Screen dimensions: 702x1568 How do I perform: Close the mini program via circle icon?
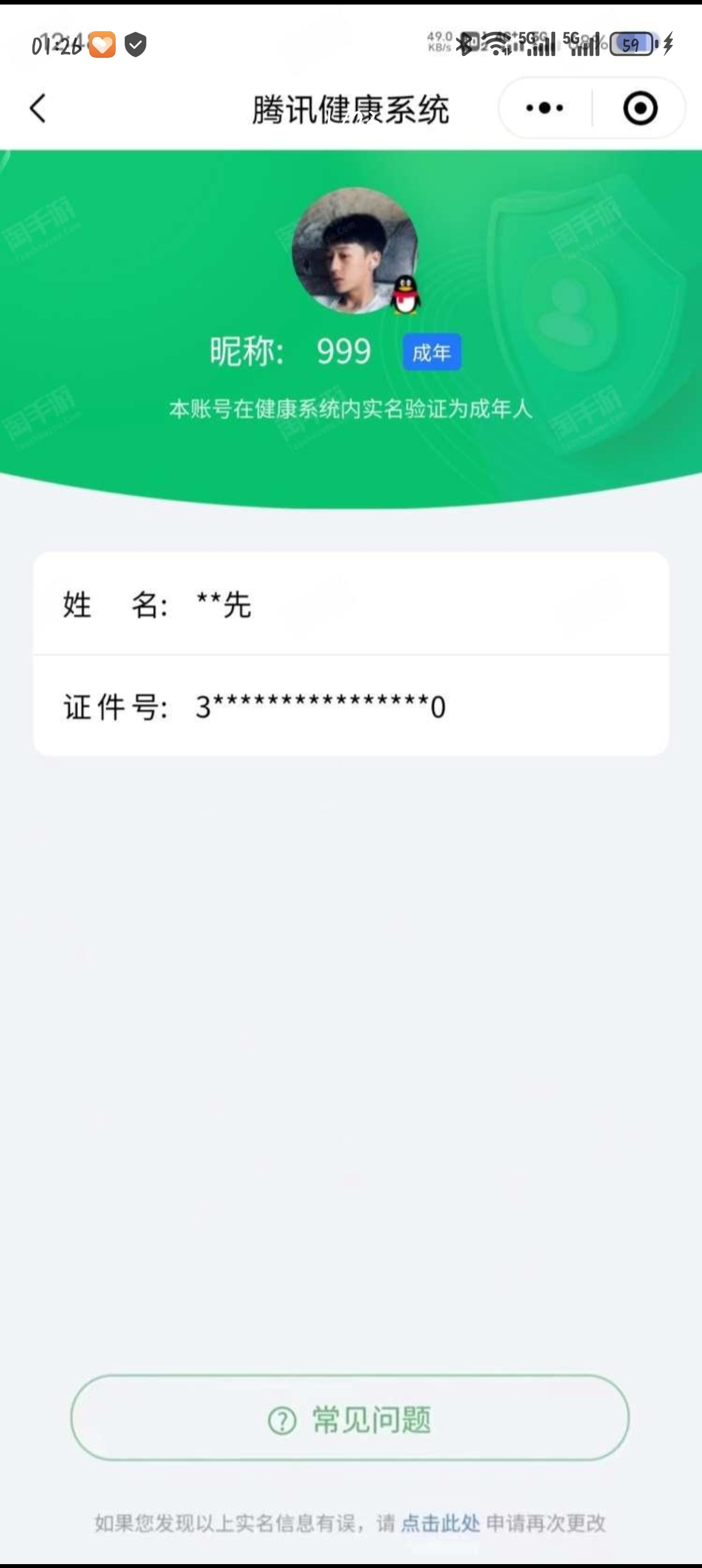[640, 108]
